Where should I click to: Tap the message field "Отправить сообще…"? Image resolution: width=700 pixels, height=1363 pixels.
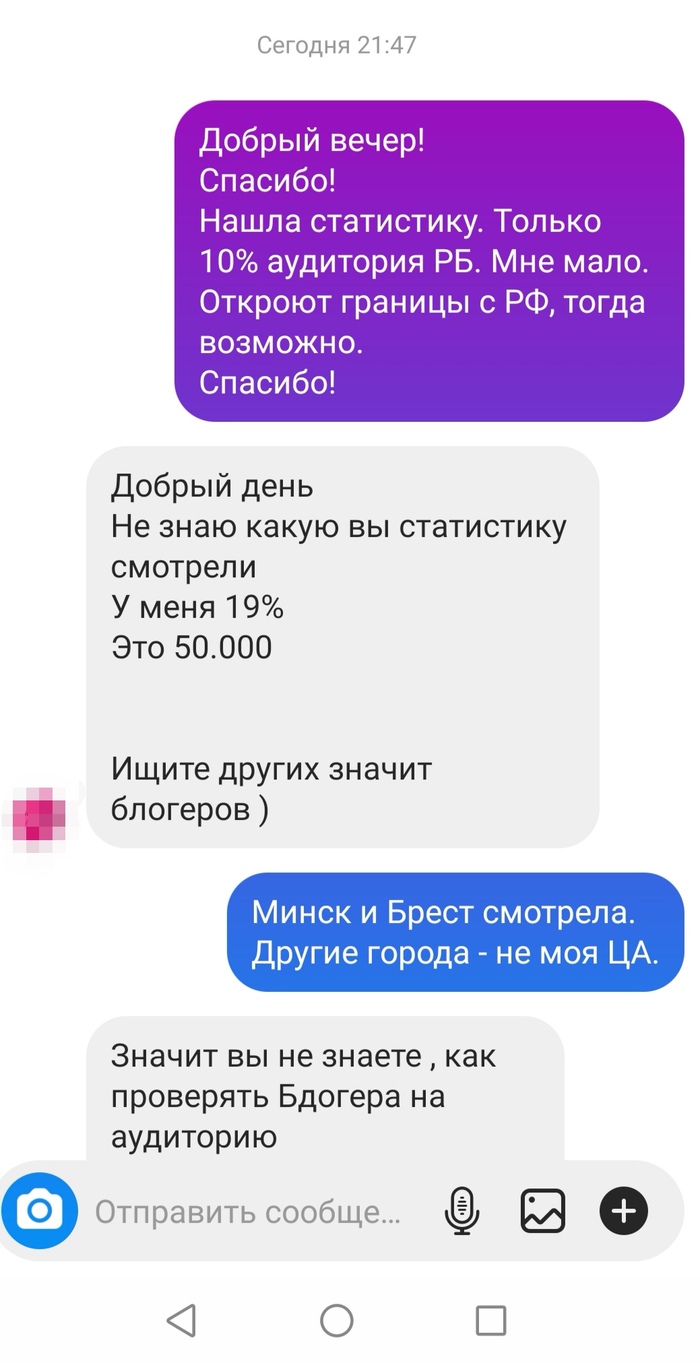click(247, 1212)
